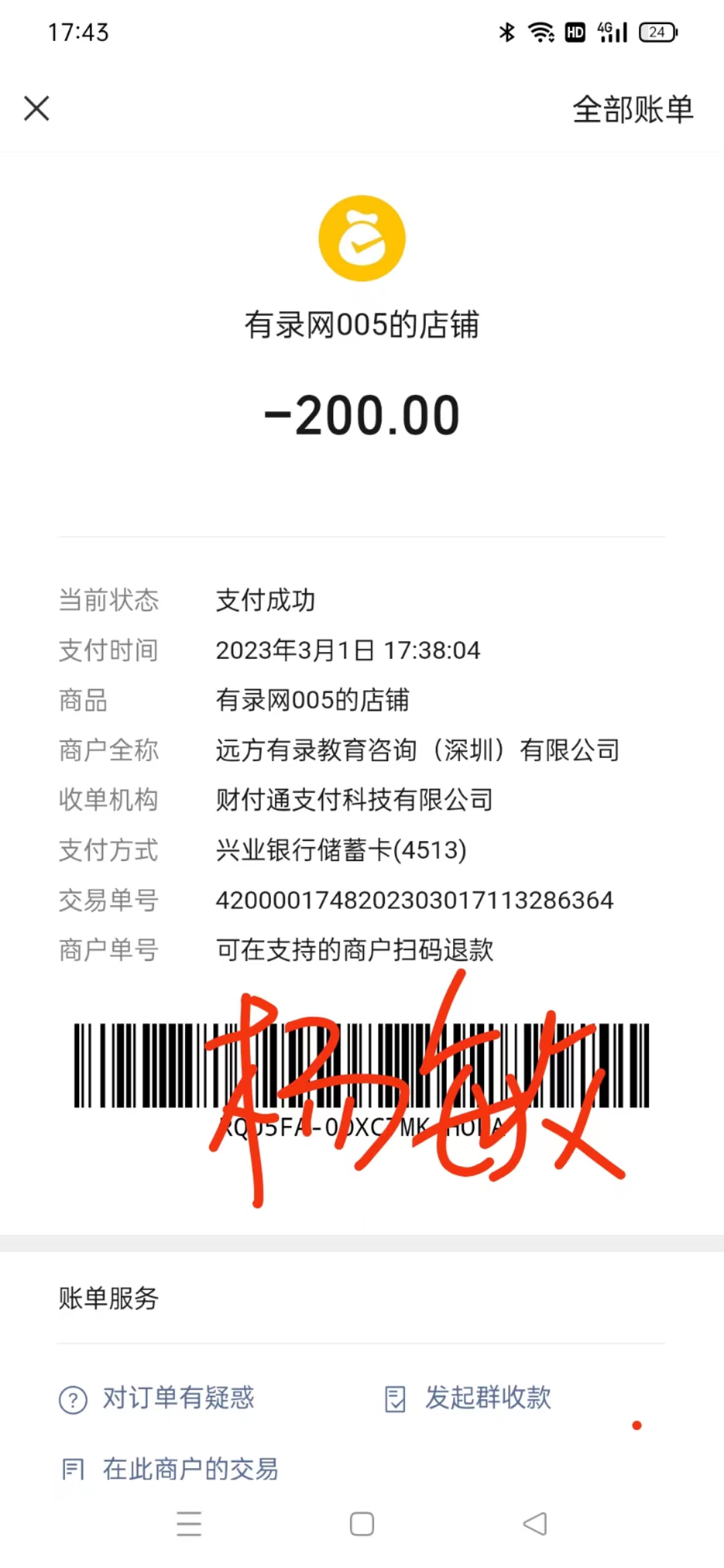Open 全部账单 (all bills)

tap(632, 109)
